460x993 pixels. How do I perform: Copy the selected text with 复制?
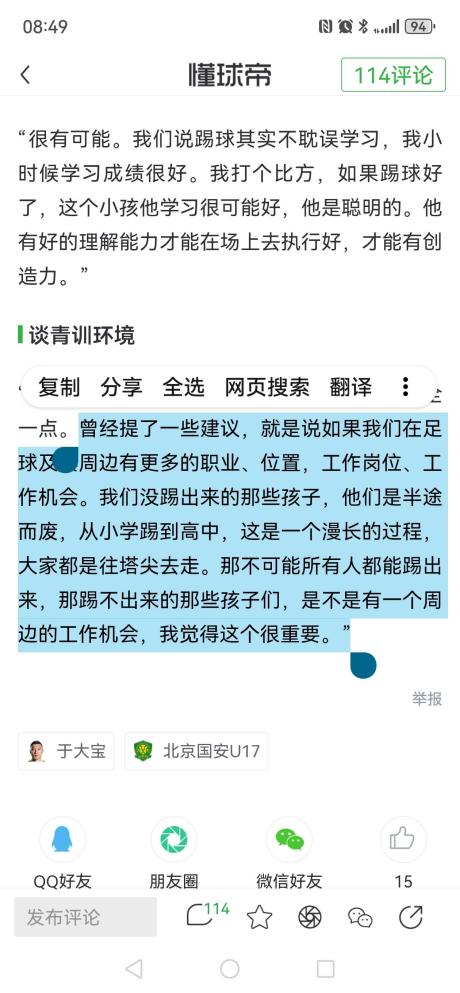pos(59,386)
